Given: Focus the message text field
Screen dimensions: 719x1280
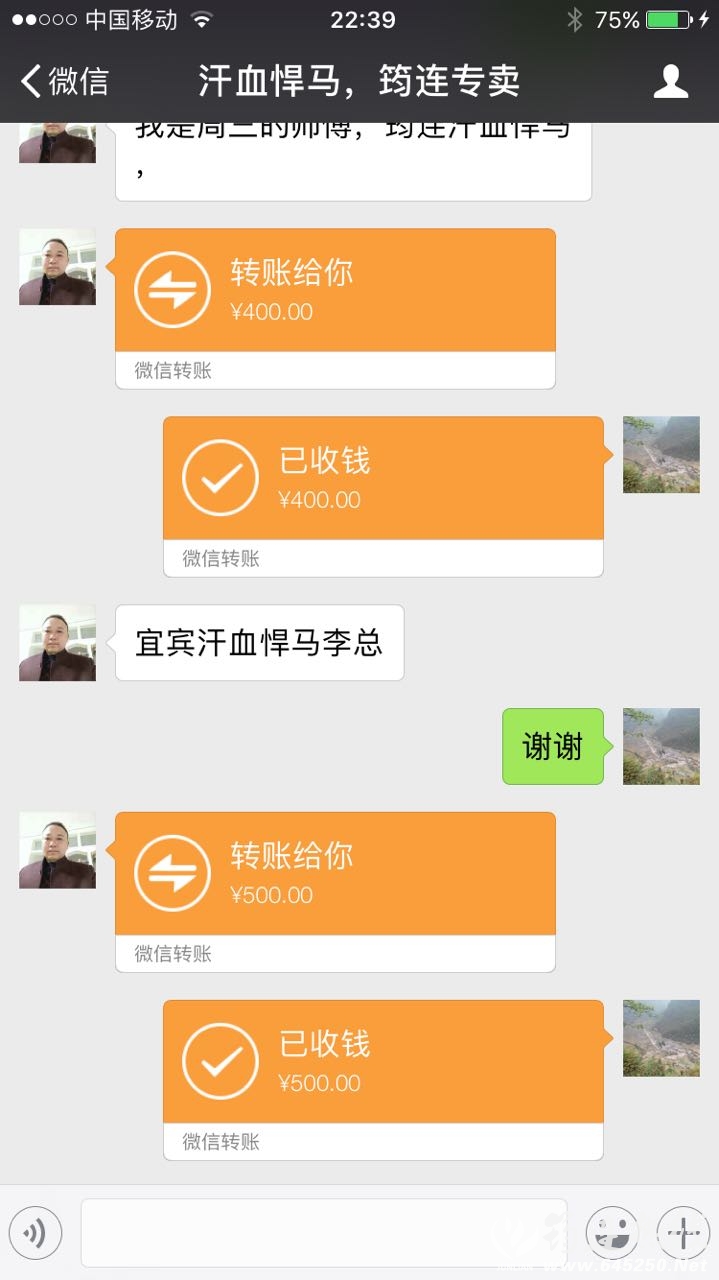Looking at the screenshot, I should coord(324,1233).
